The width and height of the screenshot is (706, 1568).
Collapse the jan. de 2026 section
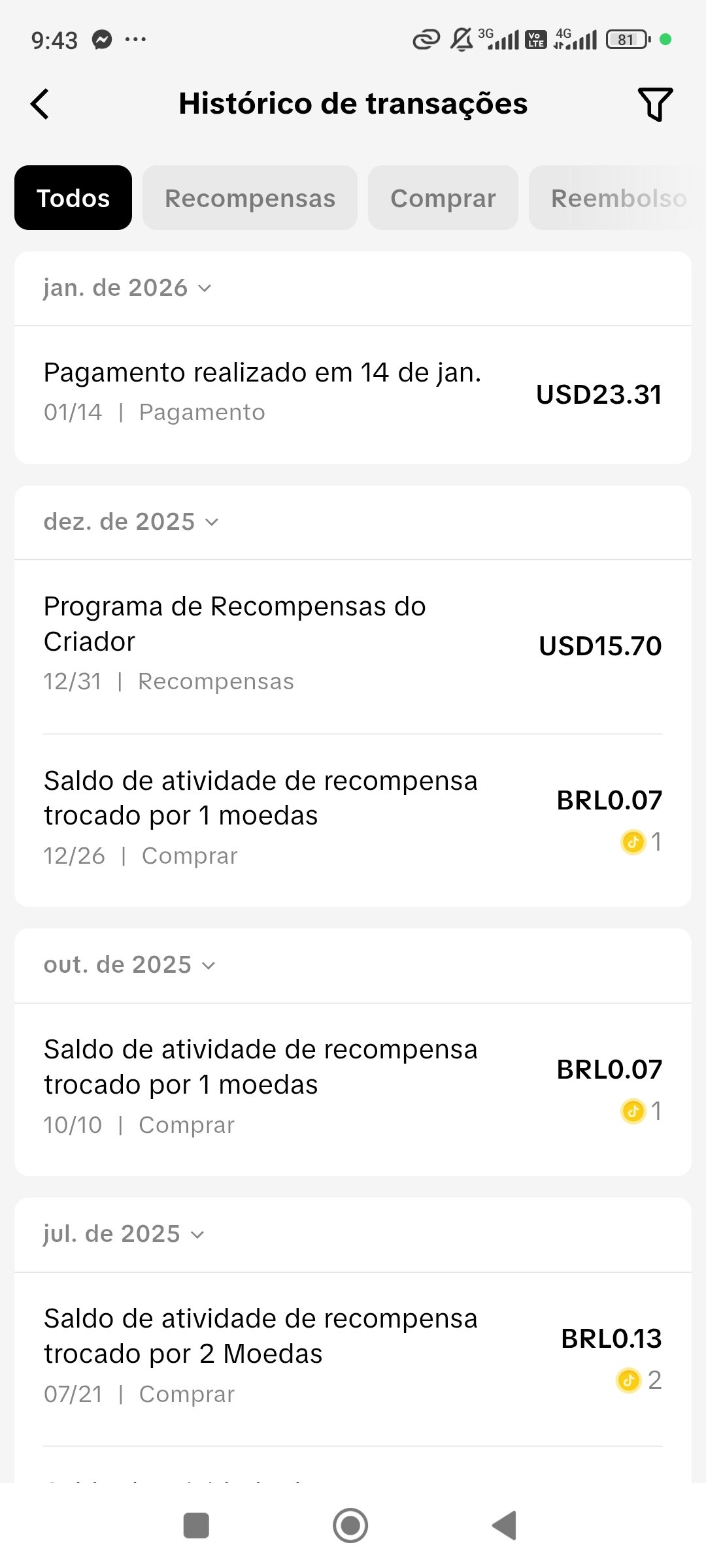pos(127,288)
